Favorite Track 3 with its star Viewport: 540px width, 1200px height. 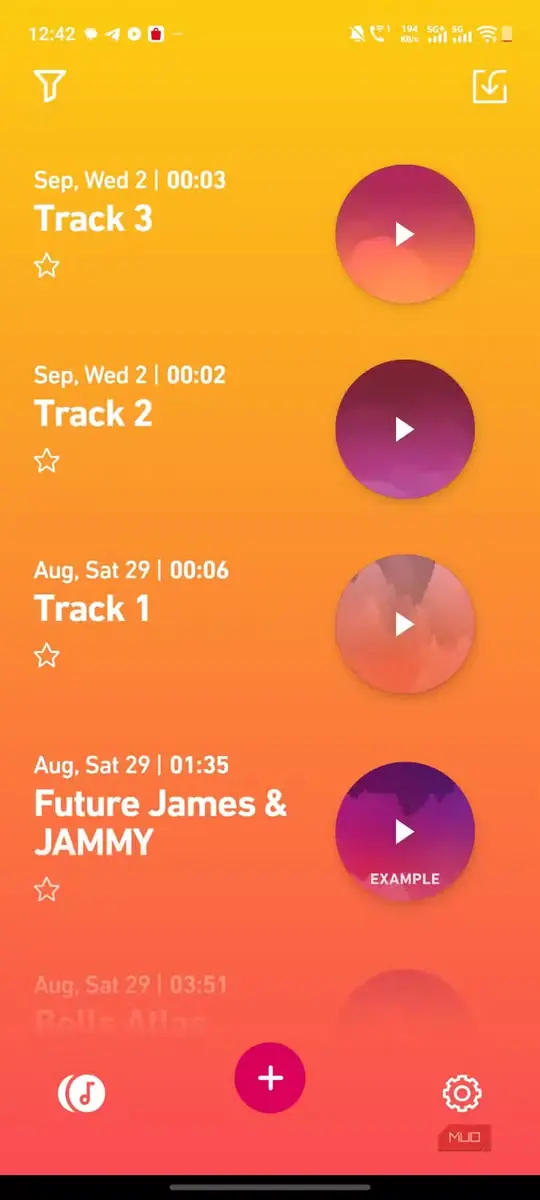47,266
